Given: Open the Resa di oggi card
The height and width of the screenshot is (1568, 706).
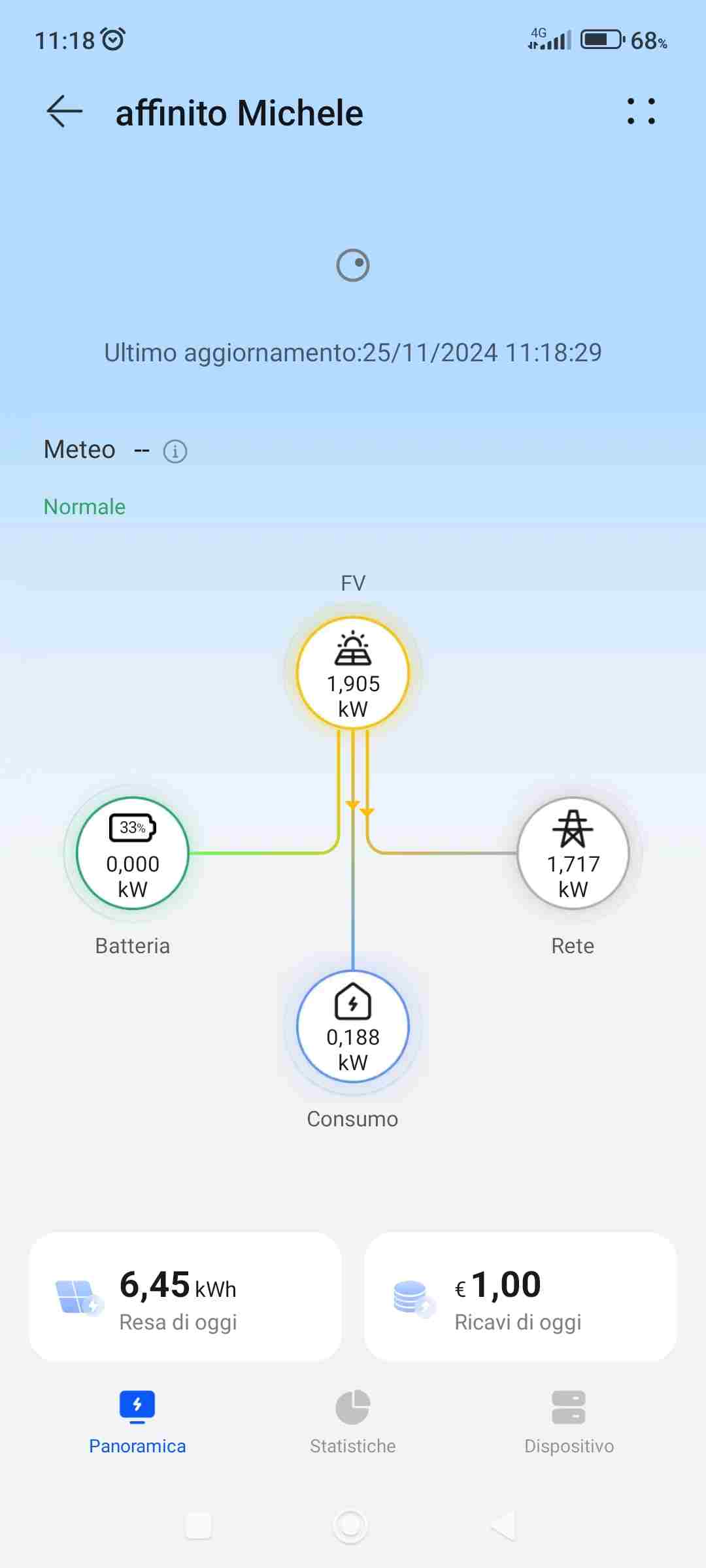Looking at the screenshot, I should [185, 1297].
